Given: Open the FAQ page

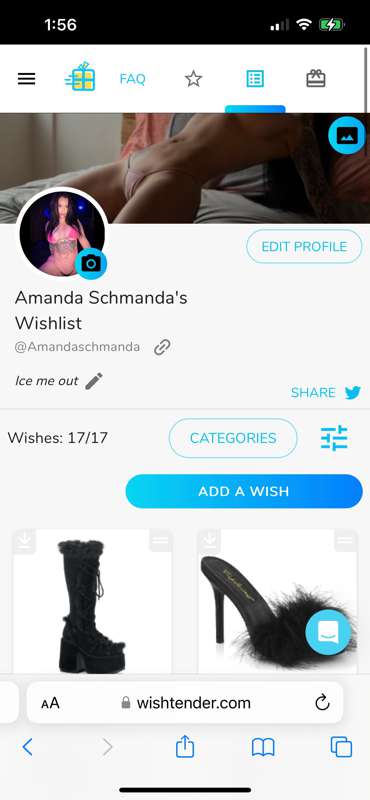Looking at the screenshot, I should (x=133, y=79).
